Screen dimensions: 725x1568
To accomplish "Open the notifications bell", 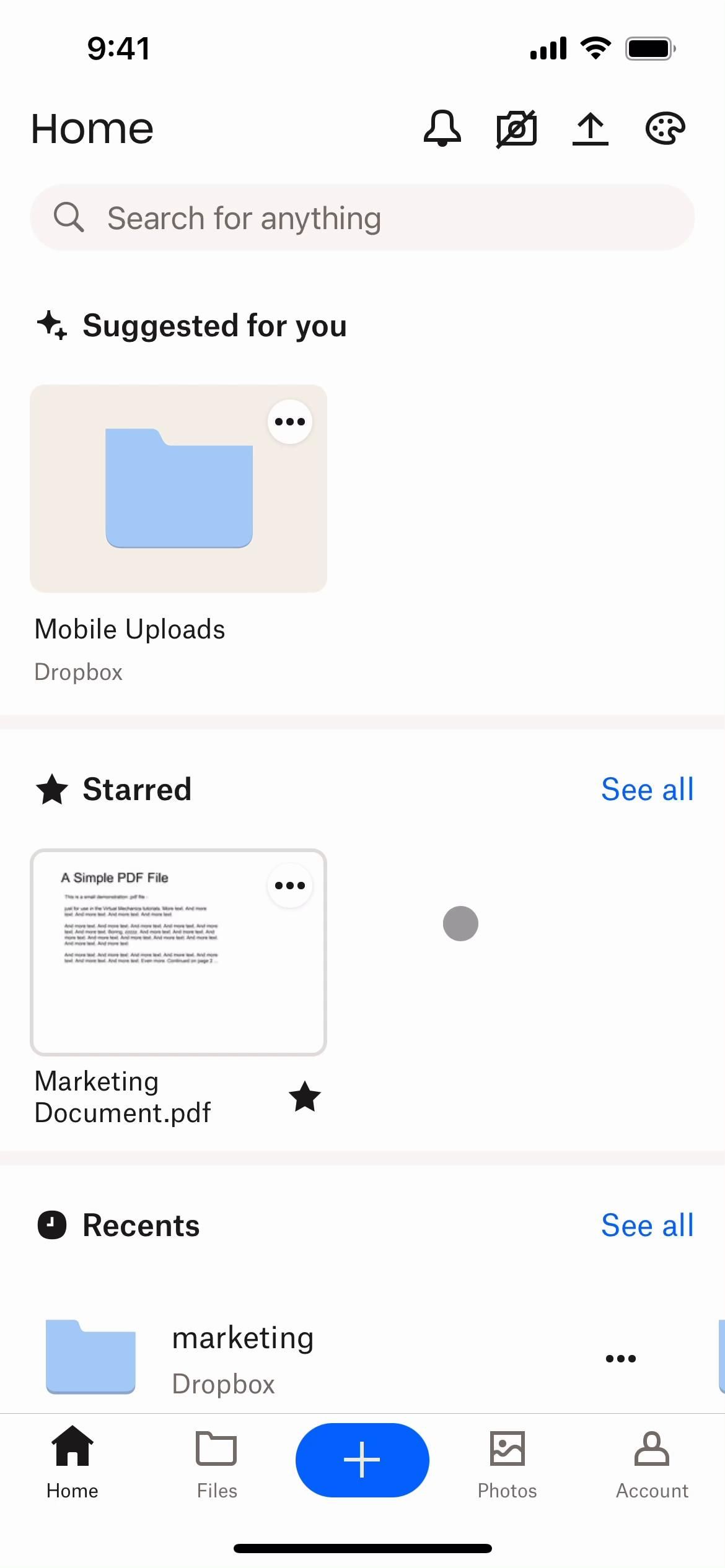I will click(442, 129).
